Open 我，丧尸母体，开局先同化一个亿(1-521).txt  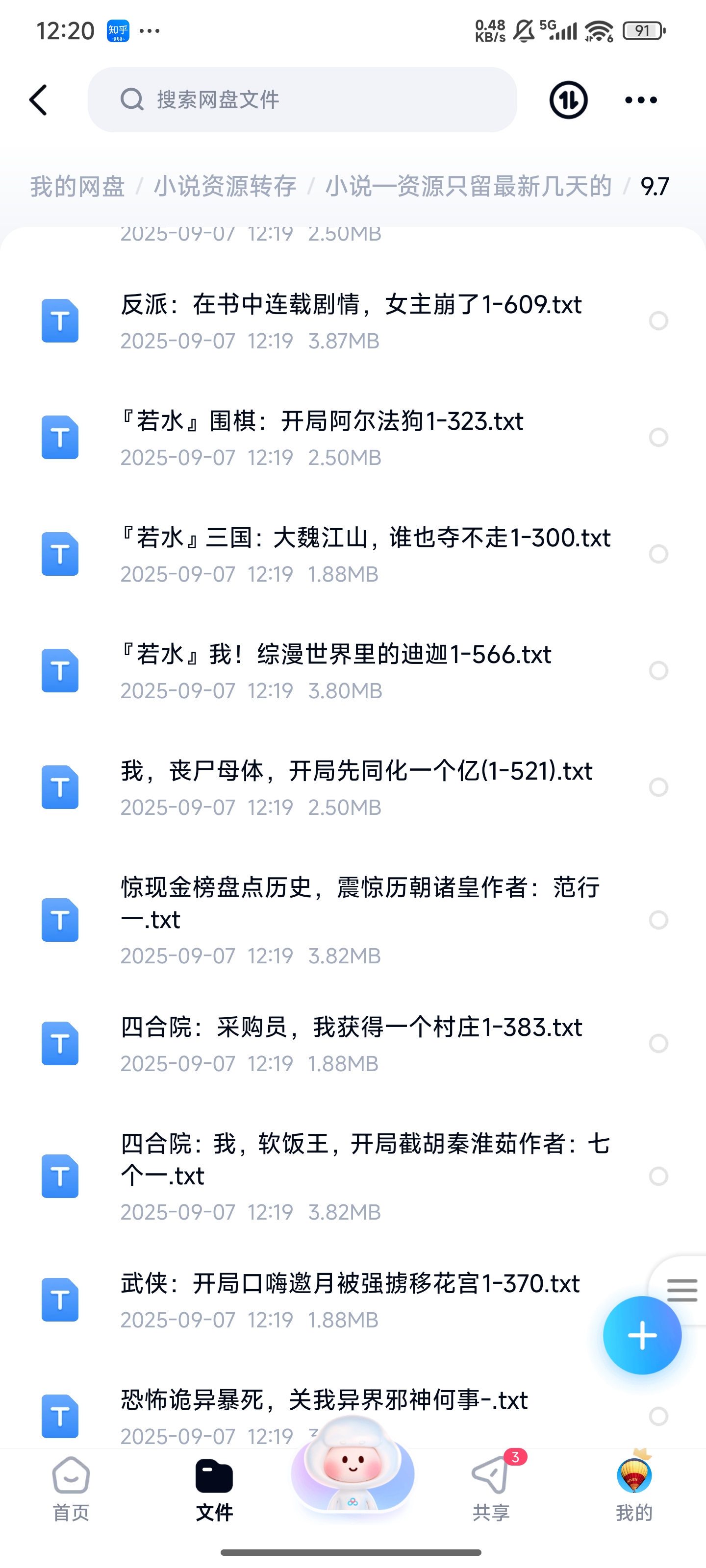356,772
